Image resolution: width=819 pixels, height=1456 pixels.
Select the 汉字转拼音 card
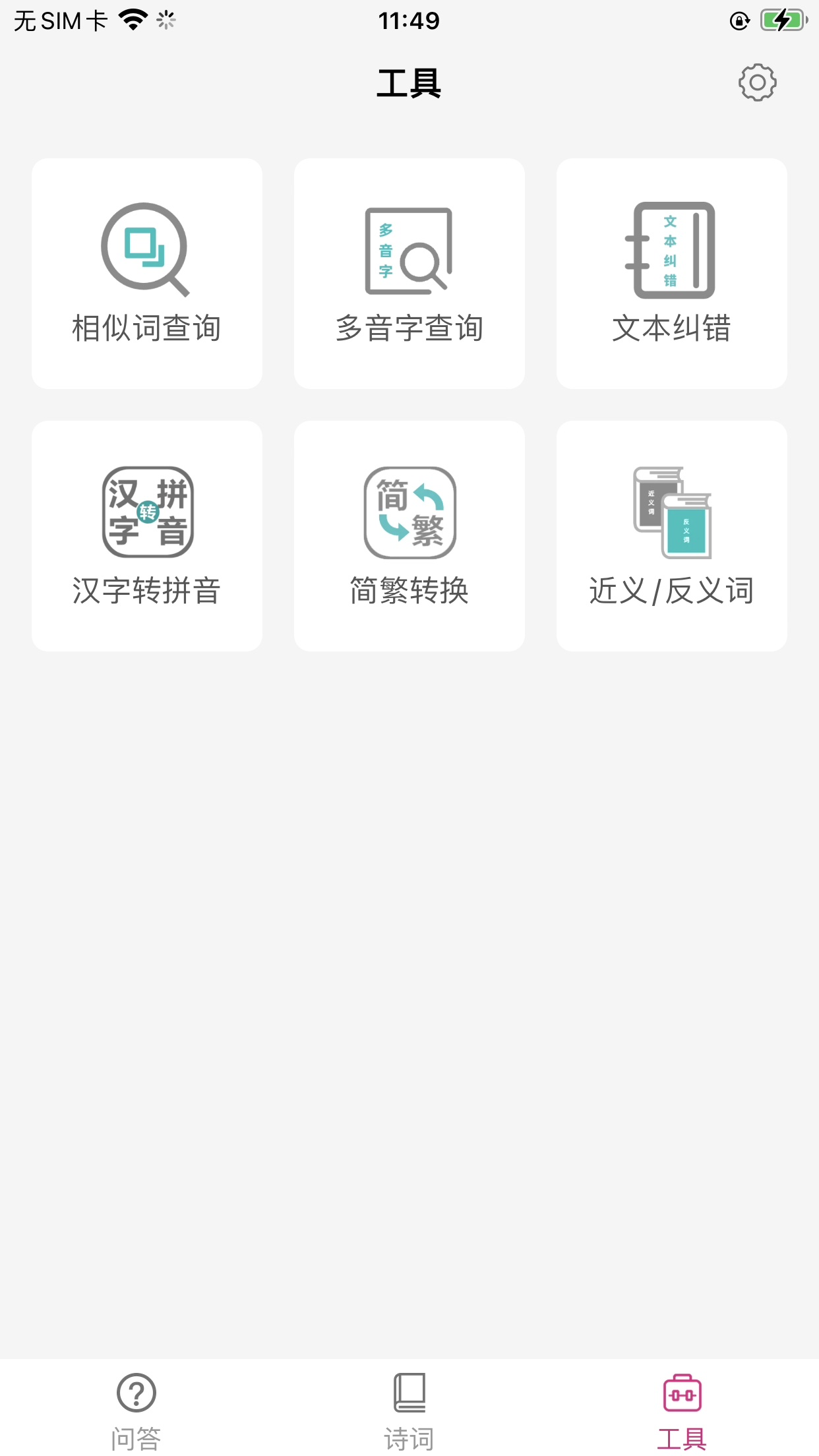147,536
